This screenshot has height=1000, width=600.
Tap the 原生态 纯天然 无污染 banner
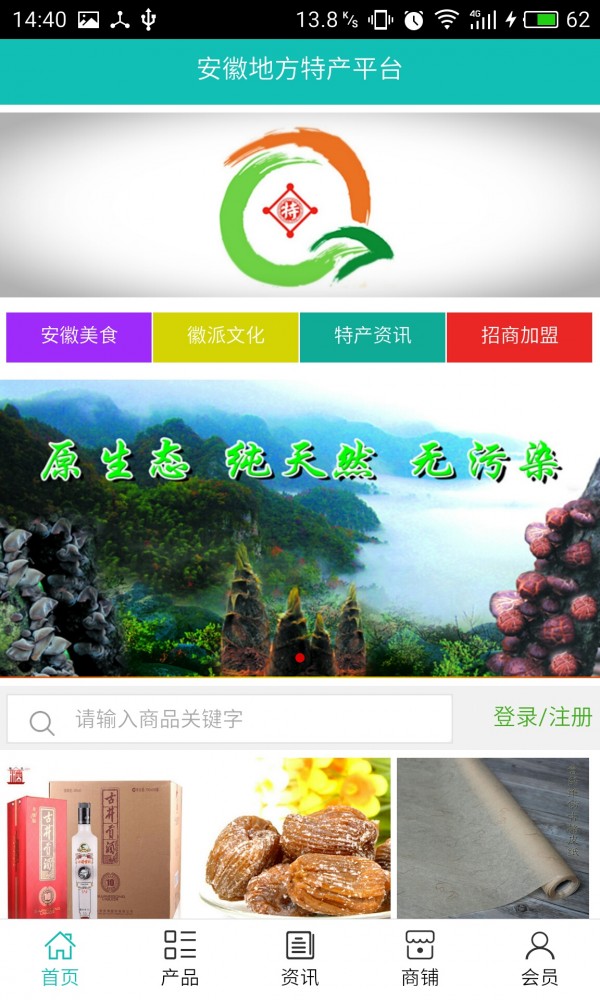300,528
